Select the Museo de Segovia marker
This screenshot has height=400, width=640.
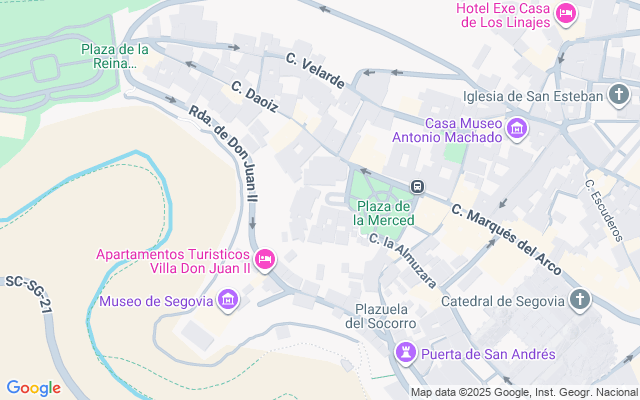pyautogui.click(x=228, y=300)
